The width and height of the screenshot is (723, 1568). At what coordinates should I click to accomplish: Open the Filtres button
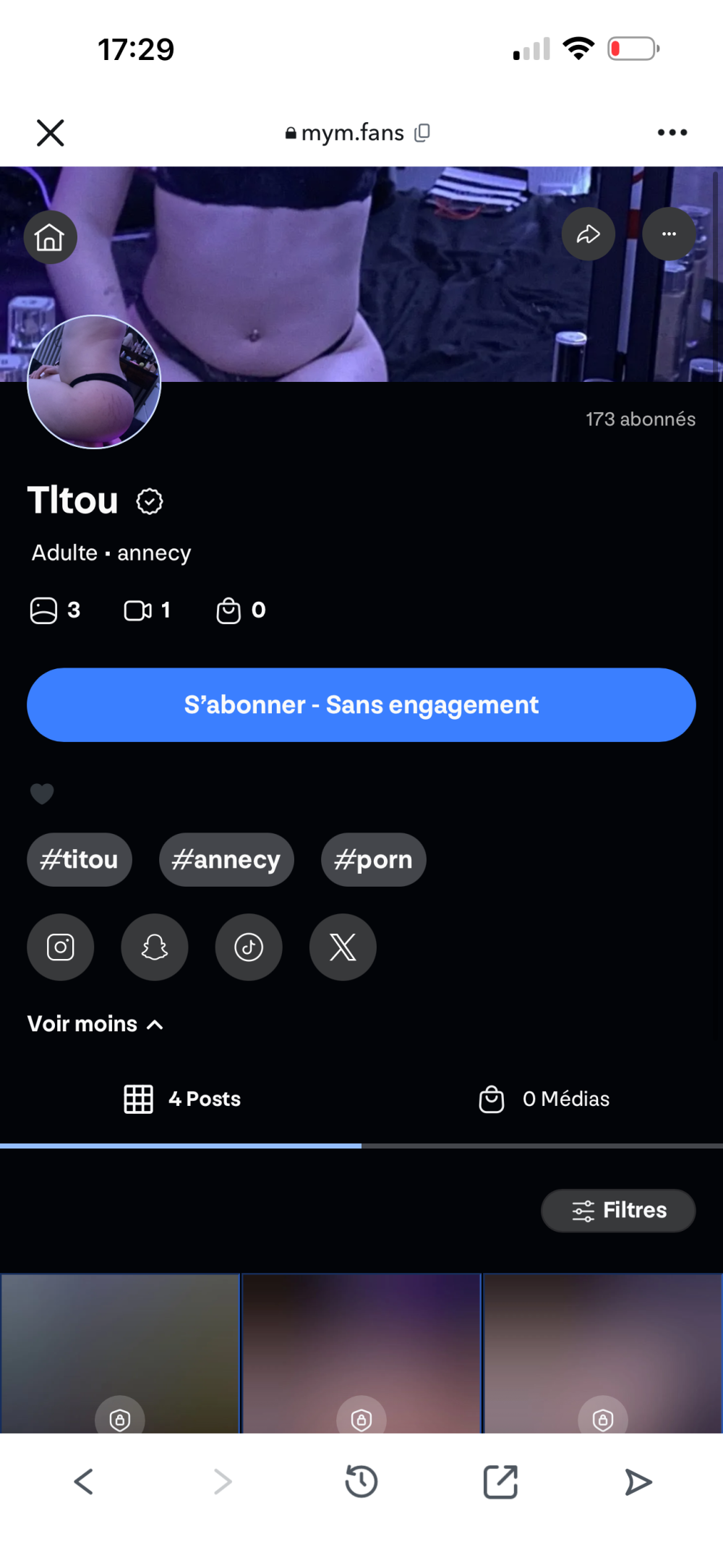pyautogui.click(x=618, y=1210)
